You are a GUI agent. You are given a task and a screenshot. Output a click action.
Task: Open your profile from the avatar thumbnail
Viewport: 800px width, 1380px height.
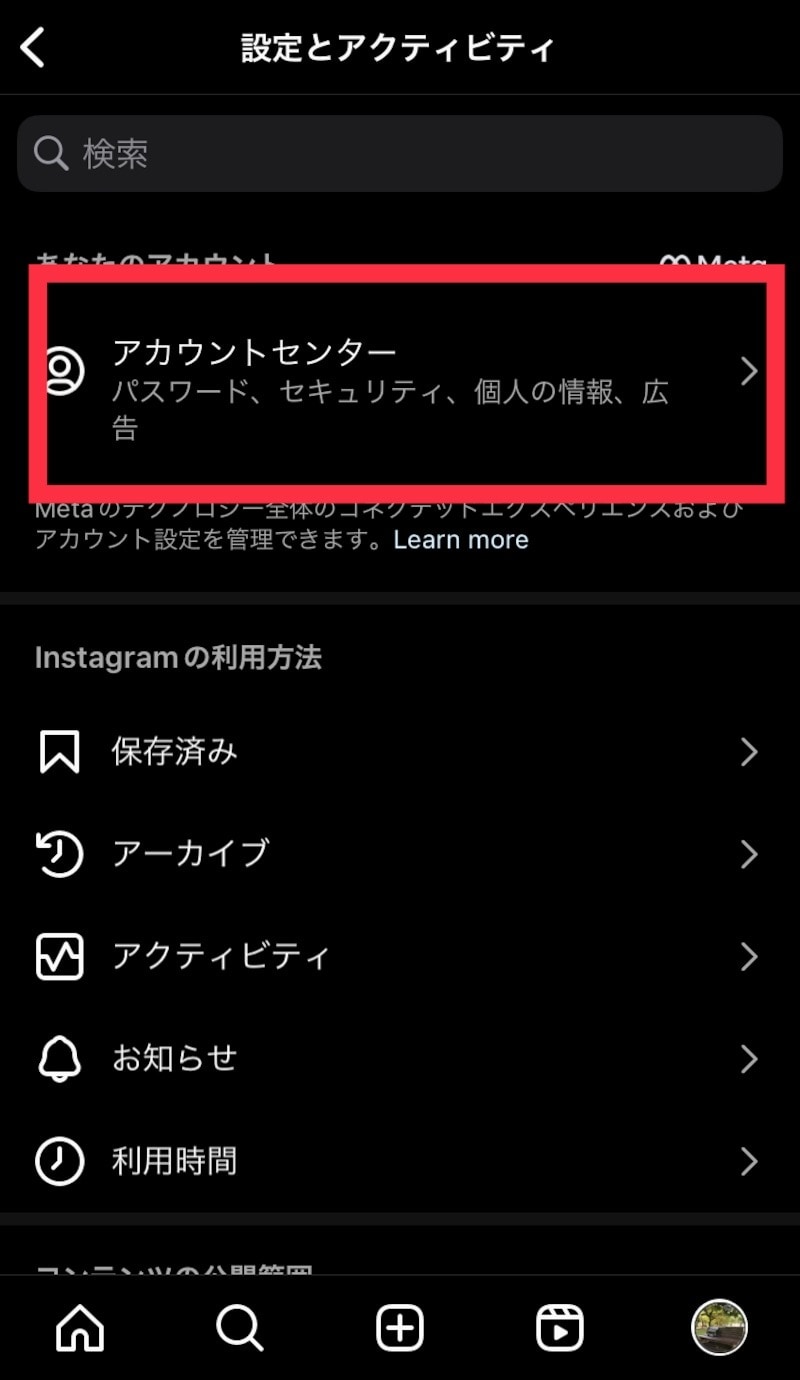click(719, 1327)
